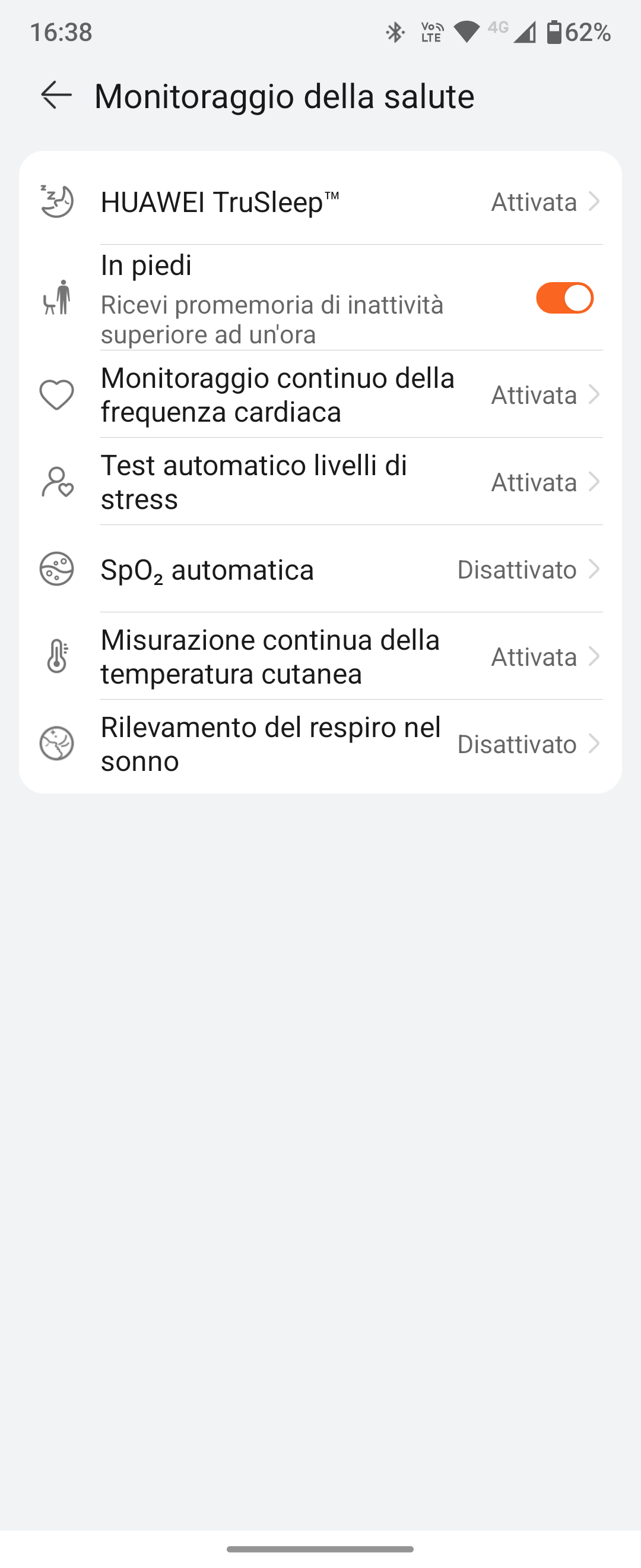Open SpO₂ automatica settings

point(320,570)
